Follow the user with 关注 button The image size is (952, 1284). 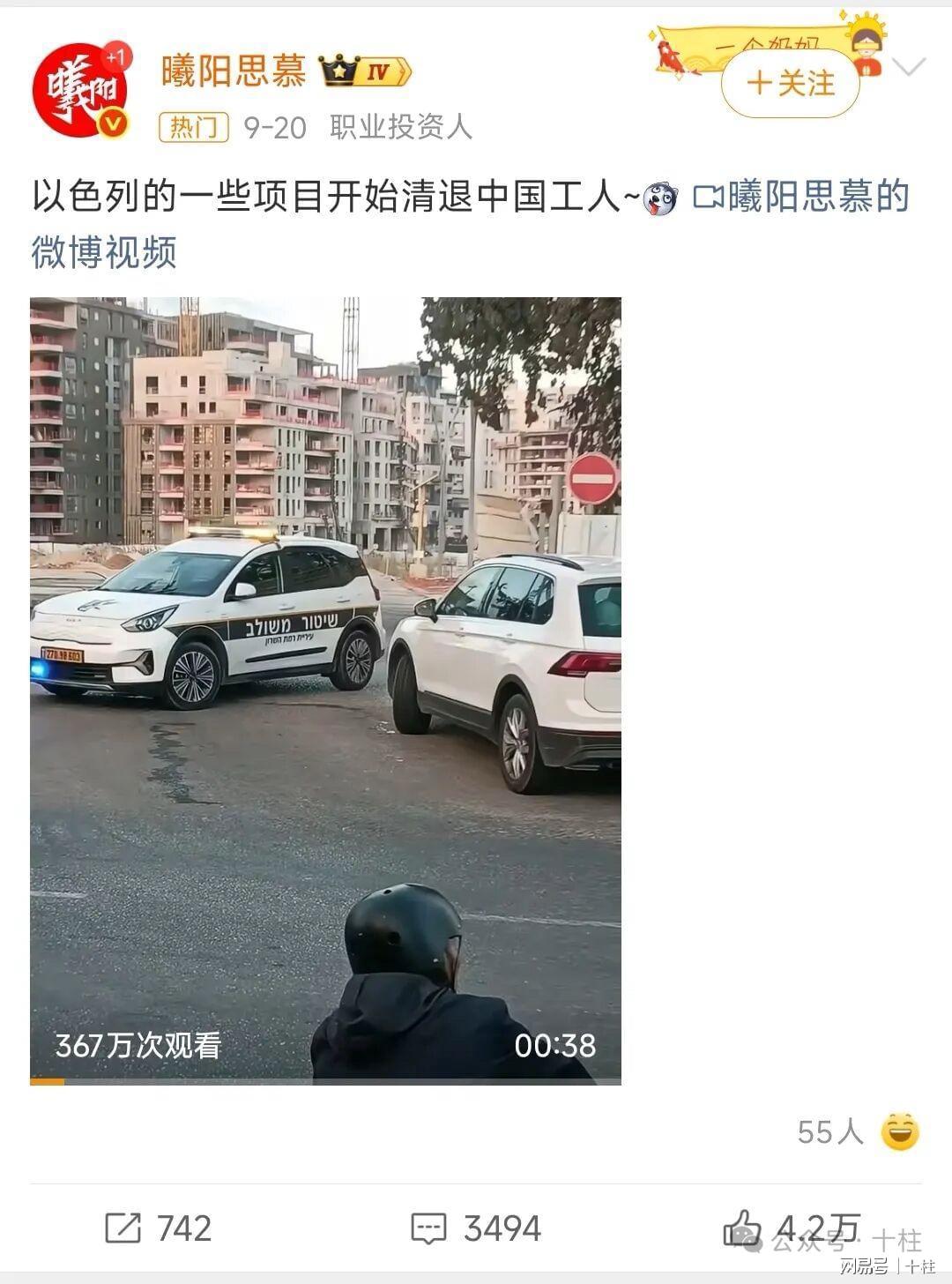click(x=790, y=84)
